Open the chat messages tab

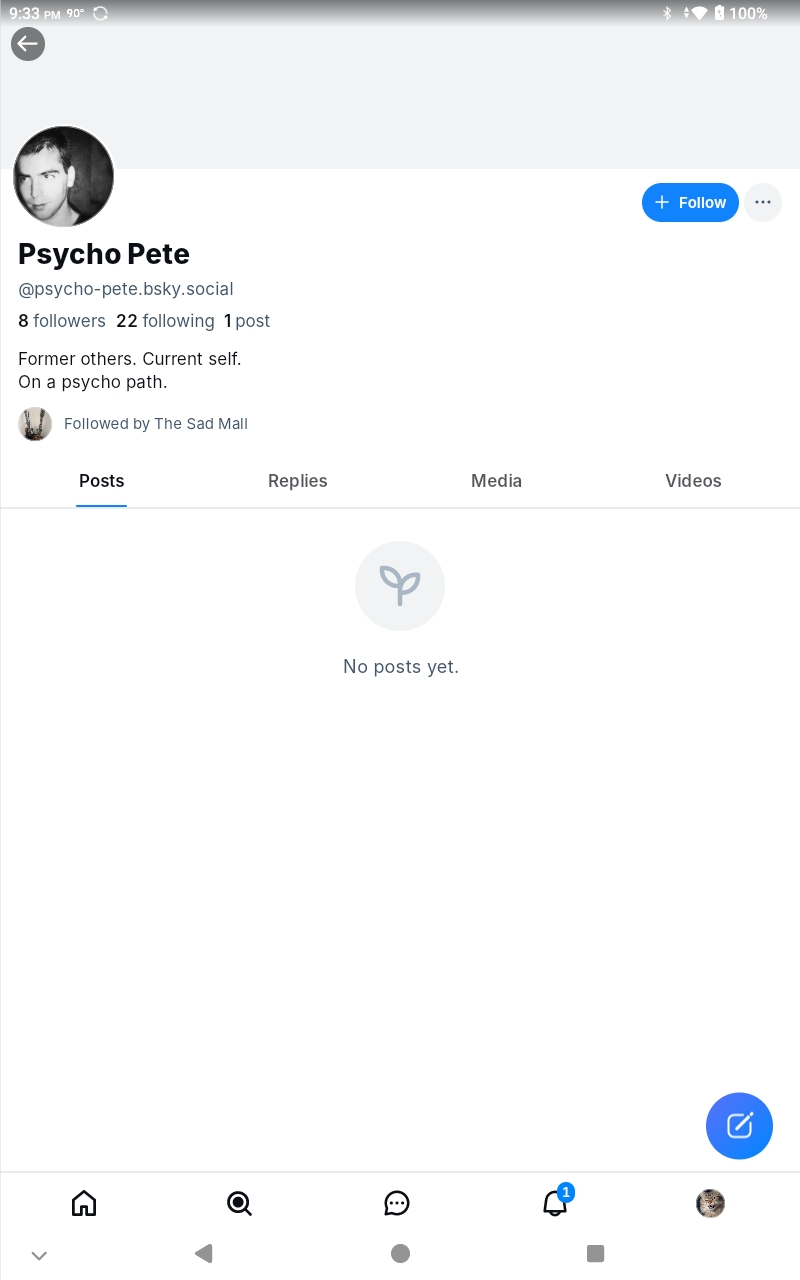[397, 1203]
